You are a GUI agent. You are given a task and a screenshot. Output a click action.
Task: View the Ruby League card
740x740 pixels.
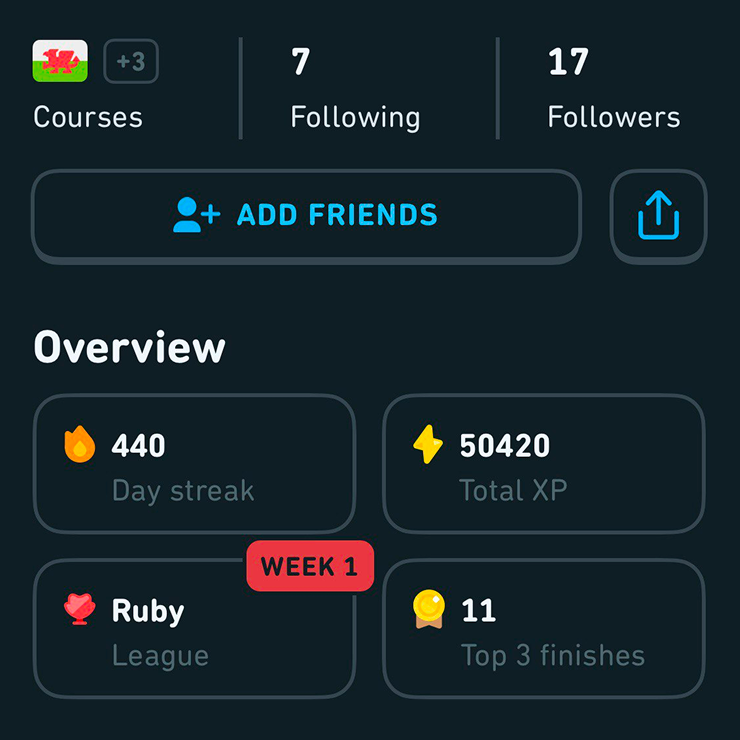pyautogui.click(x=194, y=629)
